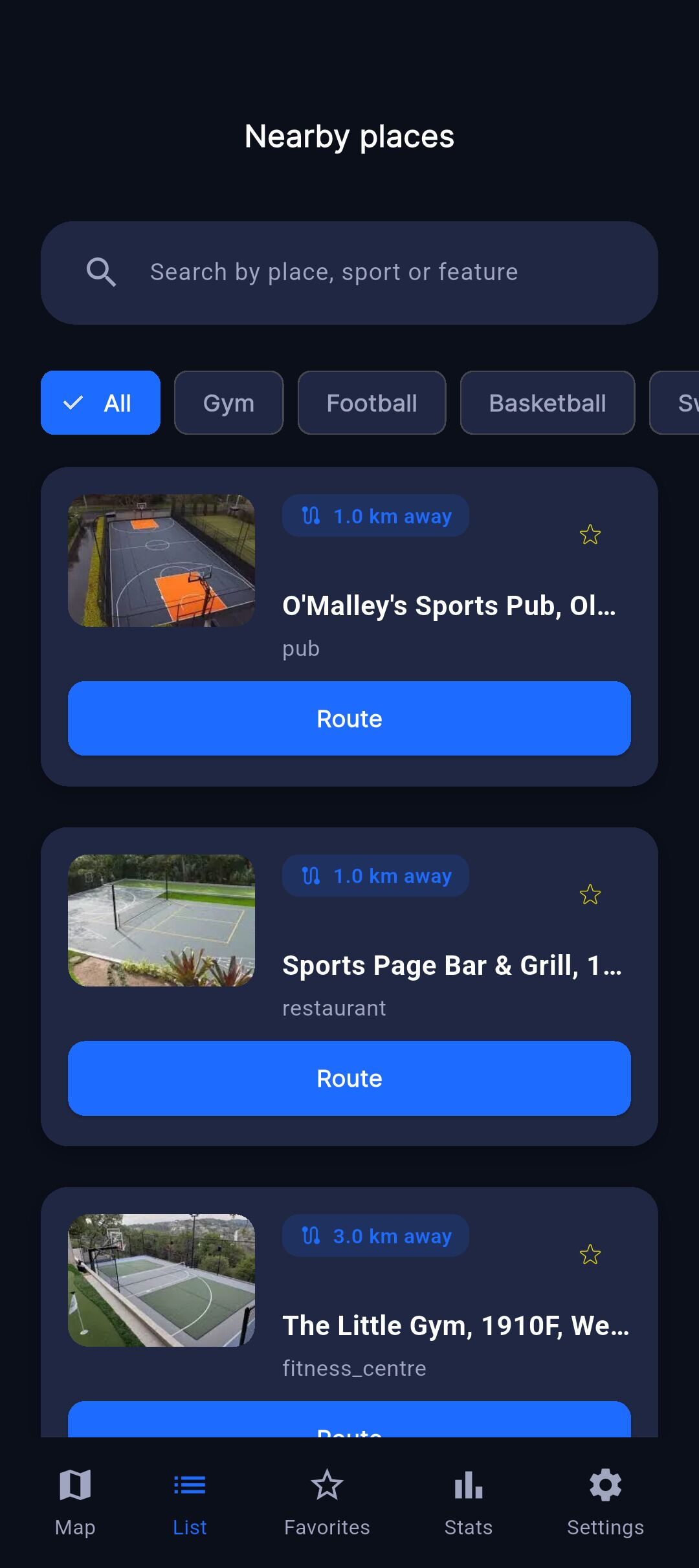Select the Basketball filter

point(547,402)
